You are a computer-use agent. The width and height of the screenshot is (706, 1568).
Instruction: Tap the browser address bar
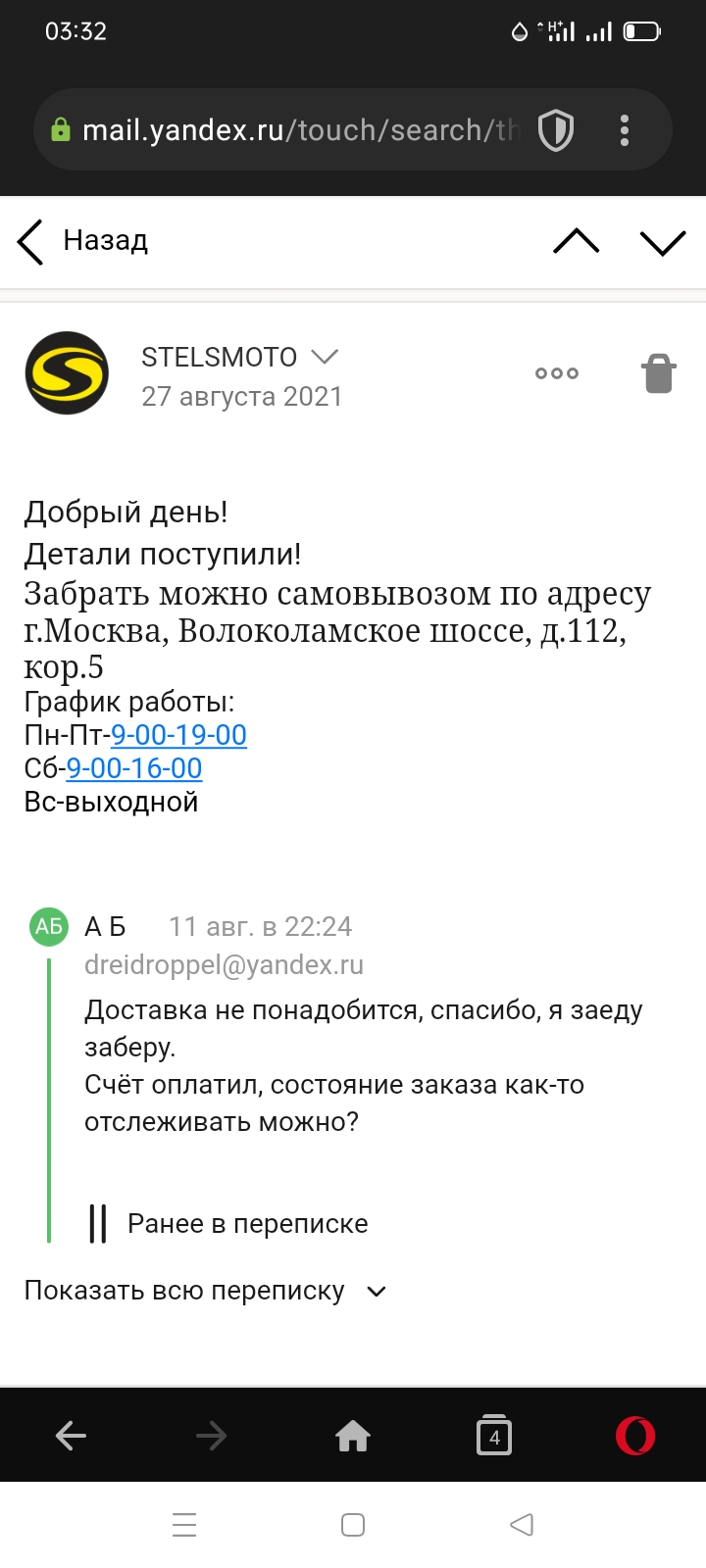coord(294,130)
